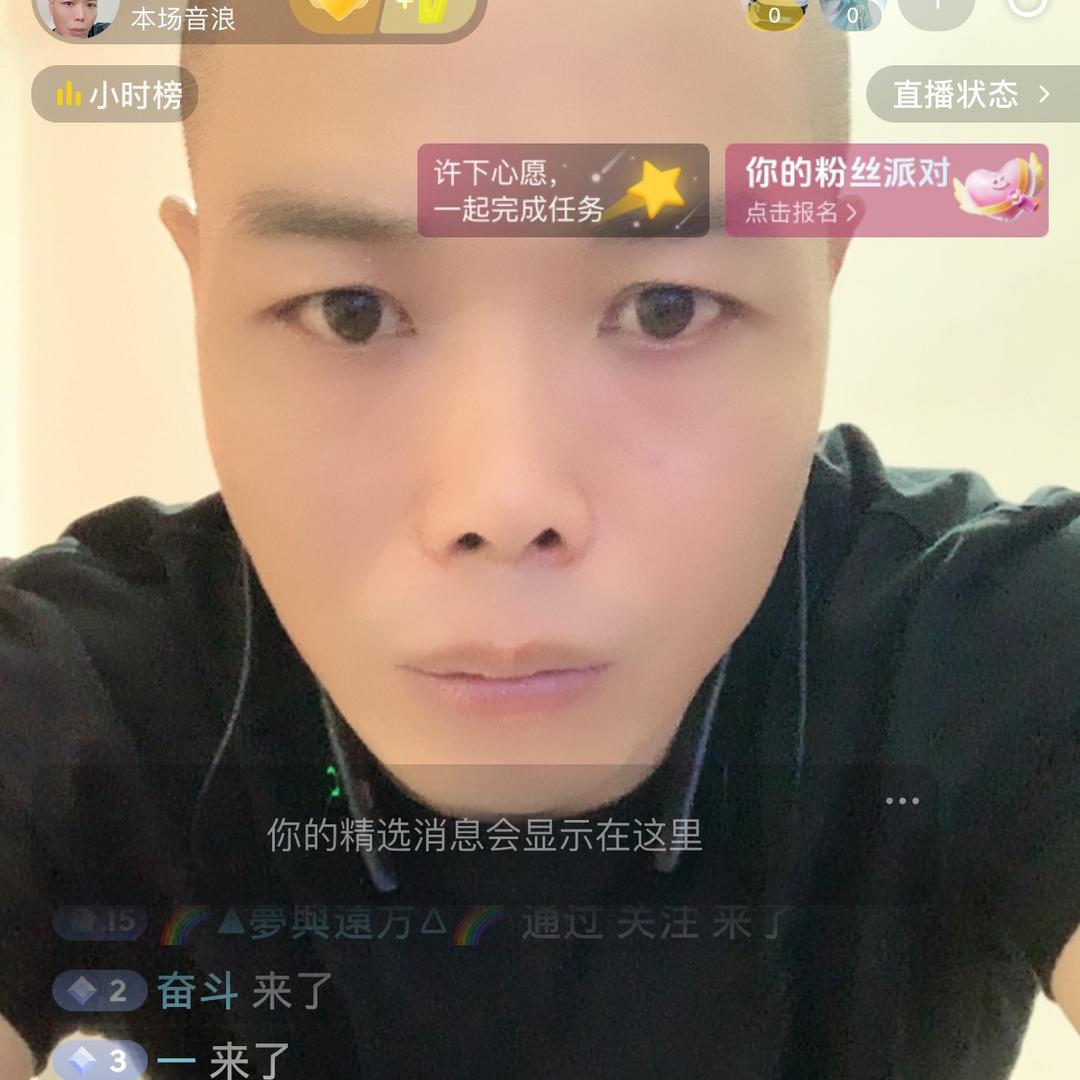
Task: Tap the power icon to end the live
Action: click(x=1027, y=6)
